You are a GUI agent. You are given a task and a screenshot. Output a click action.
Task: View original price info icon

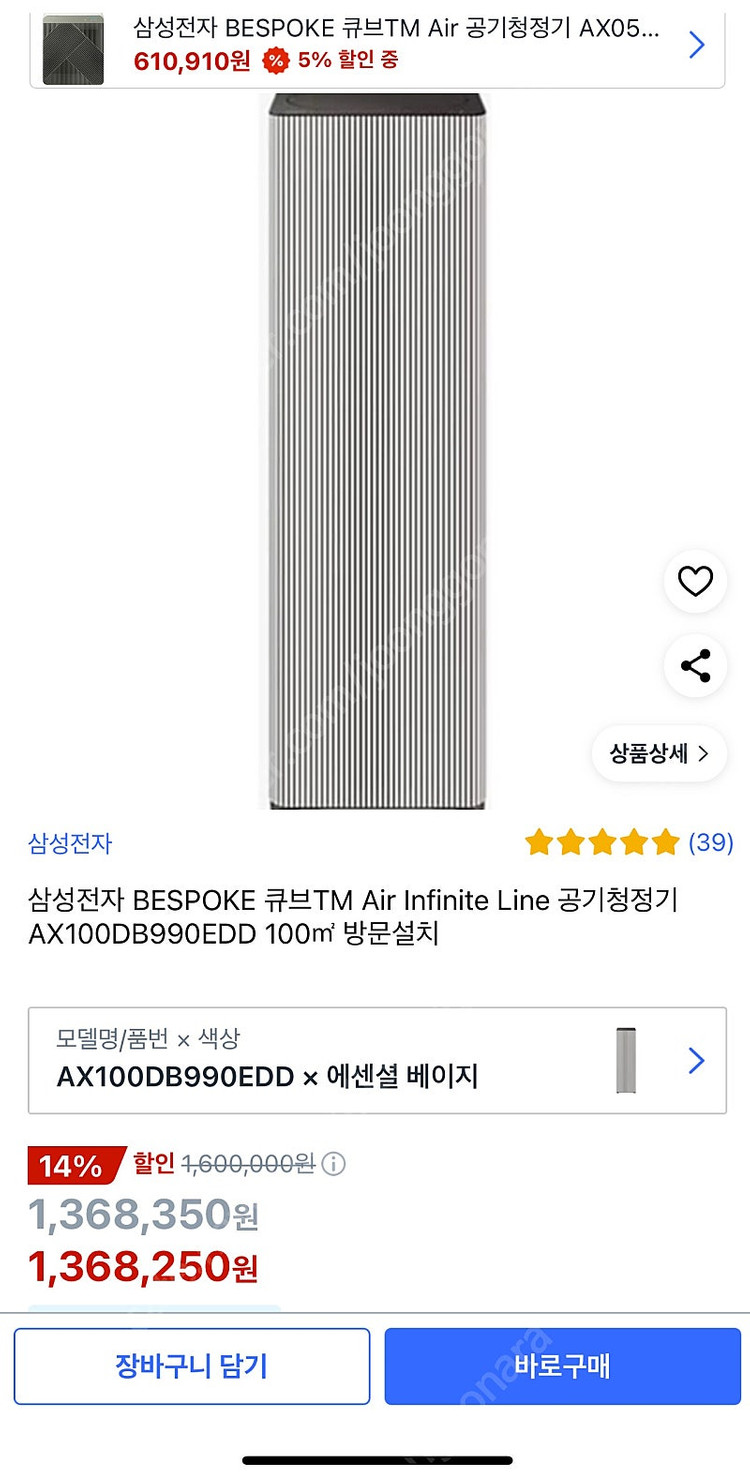coord(334,1164)
